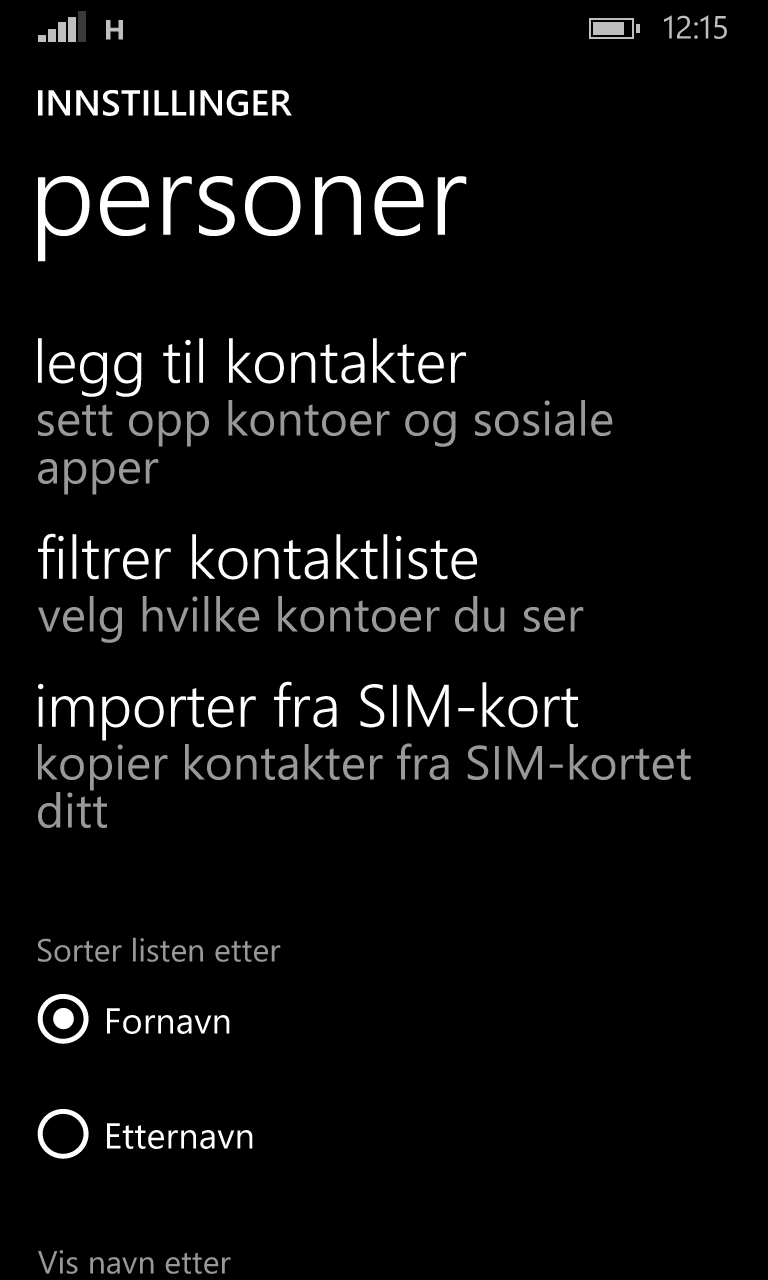Open importer fra SIM-kort

(364, 755)
